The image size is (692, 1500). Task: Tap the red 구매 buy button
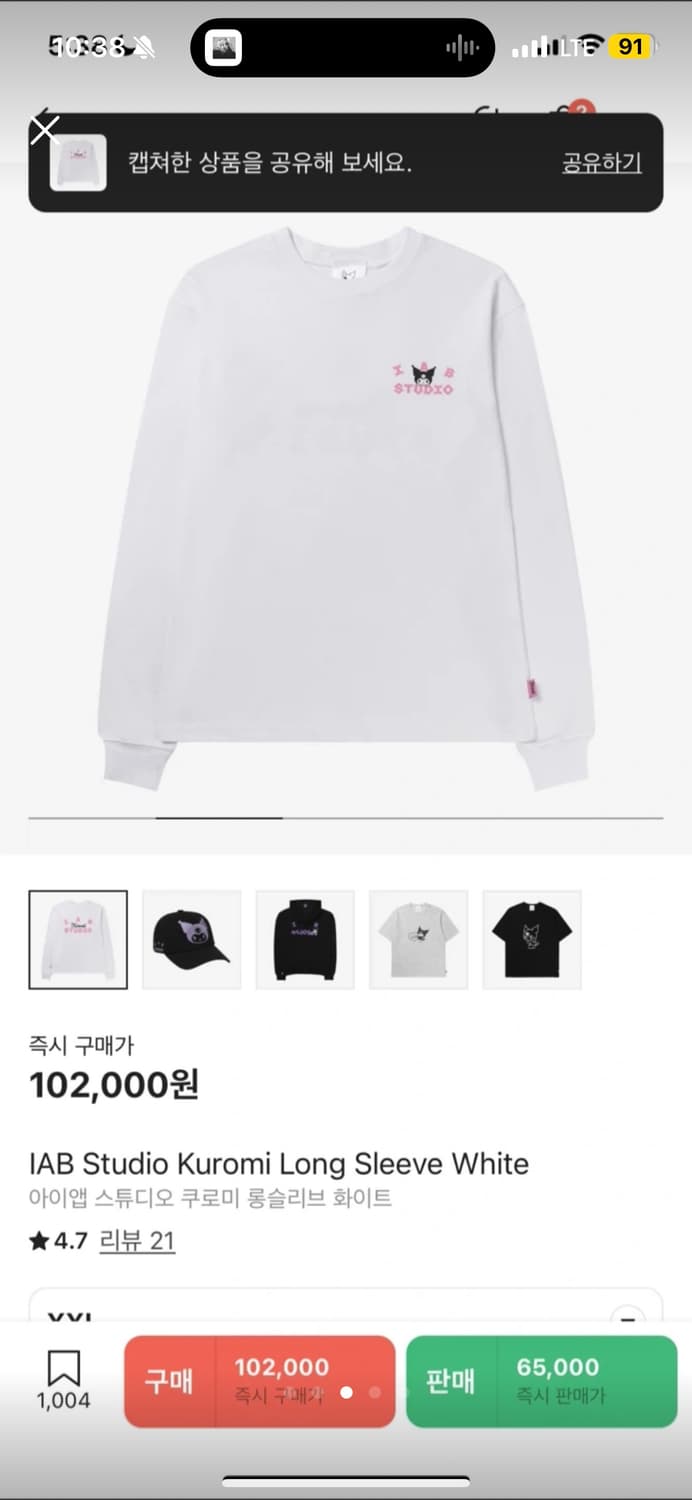tap(259, 1381)
